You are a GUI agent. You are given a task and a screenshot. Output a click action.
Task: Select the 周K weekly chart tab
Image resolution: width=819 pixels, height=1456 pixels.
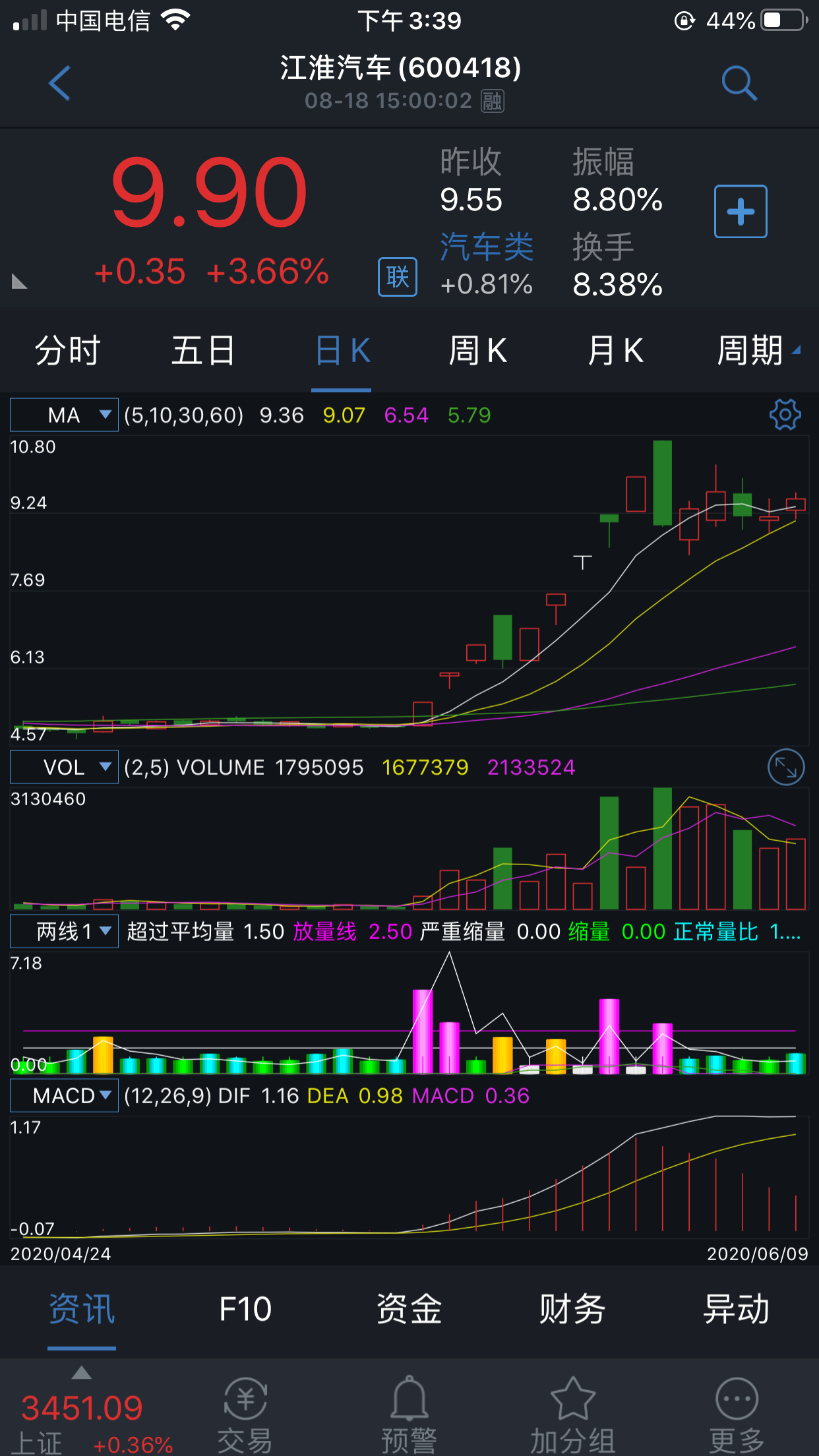pos(478,350)
